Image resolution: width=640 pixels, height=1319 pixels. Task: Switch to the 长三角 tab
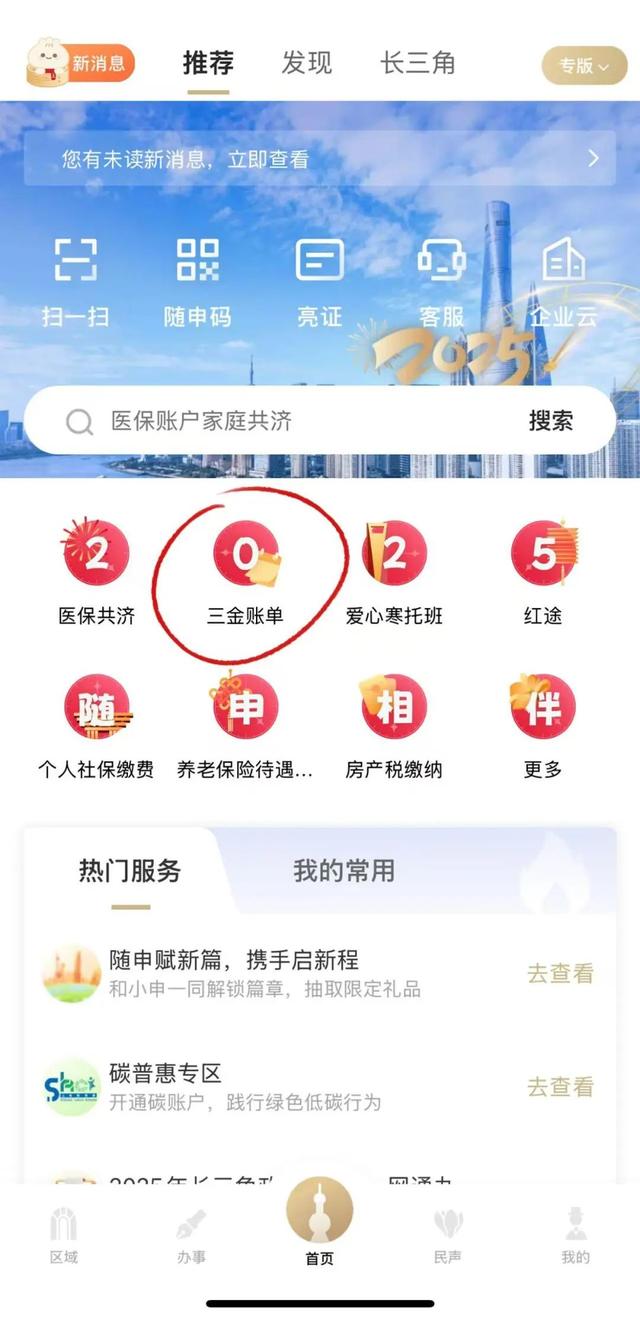tap(417, 64)
